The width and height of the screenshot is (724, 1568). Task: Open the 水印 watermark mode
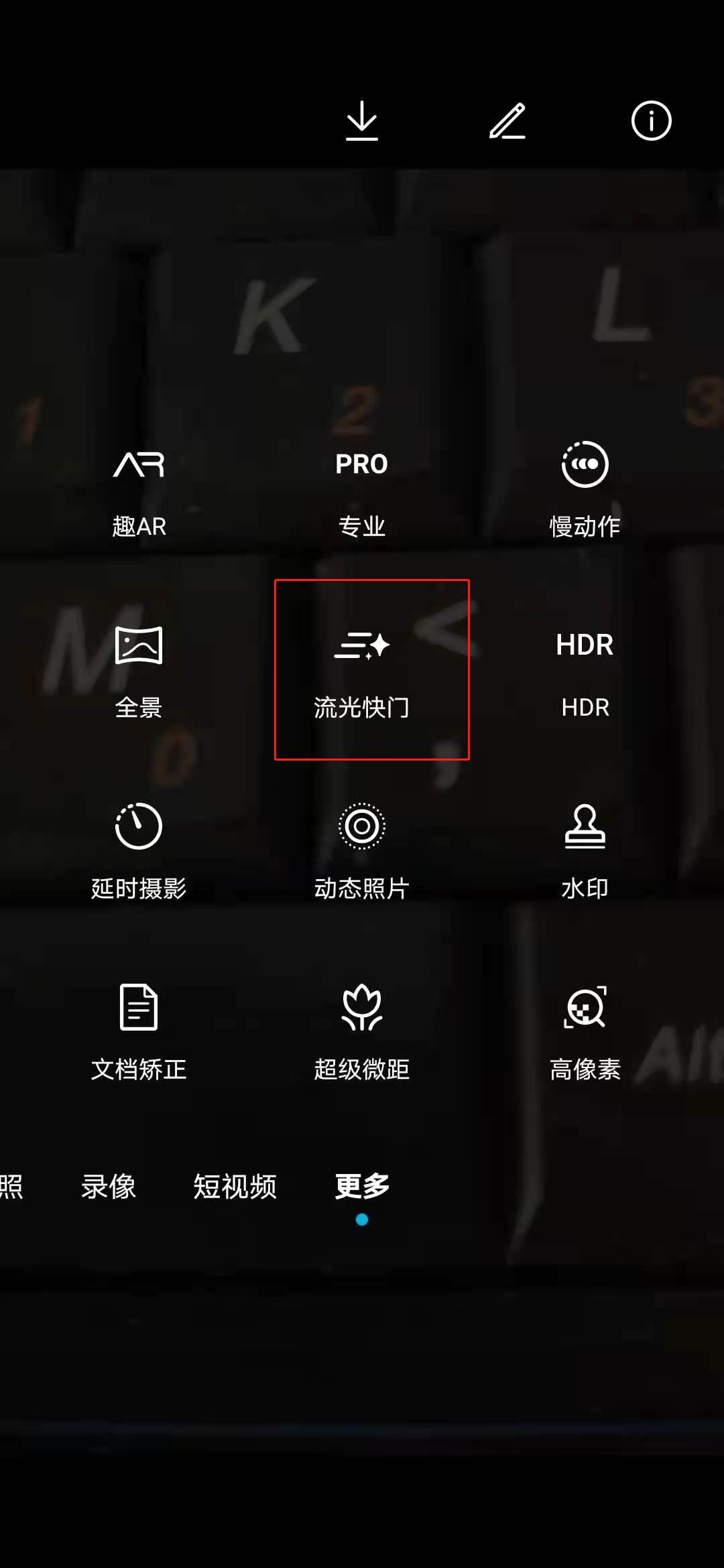585,851
